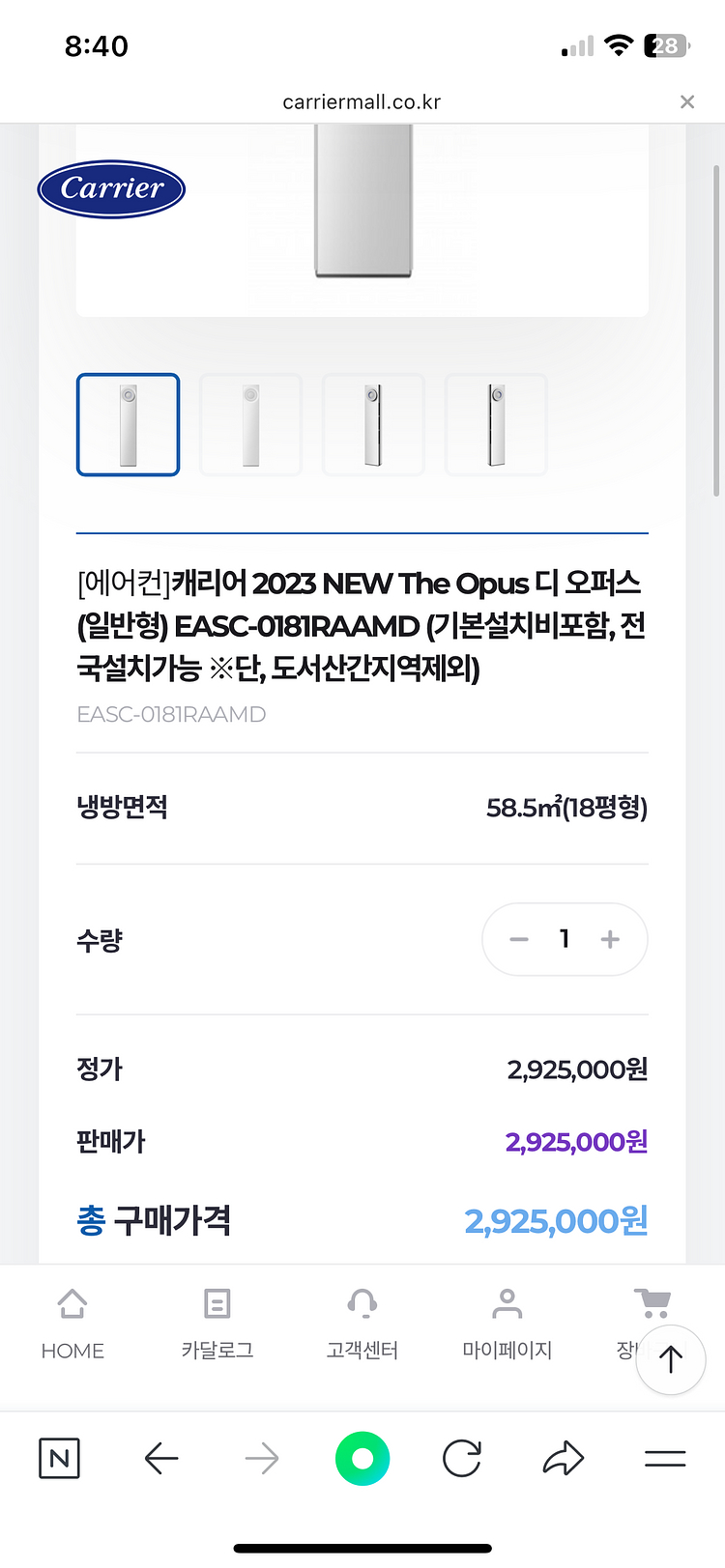Select the second product thumbnail image

coord(250,425)
